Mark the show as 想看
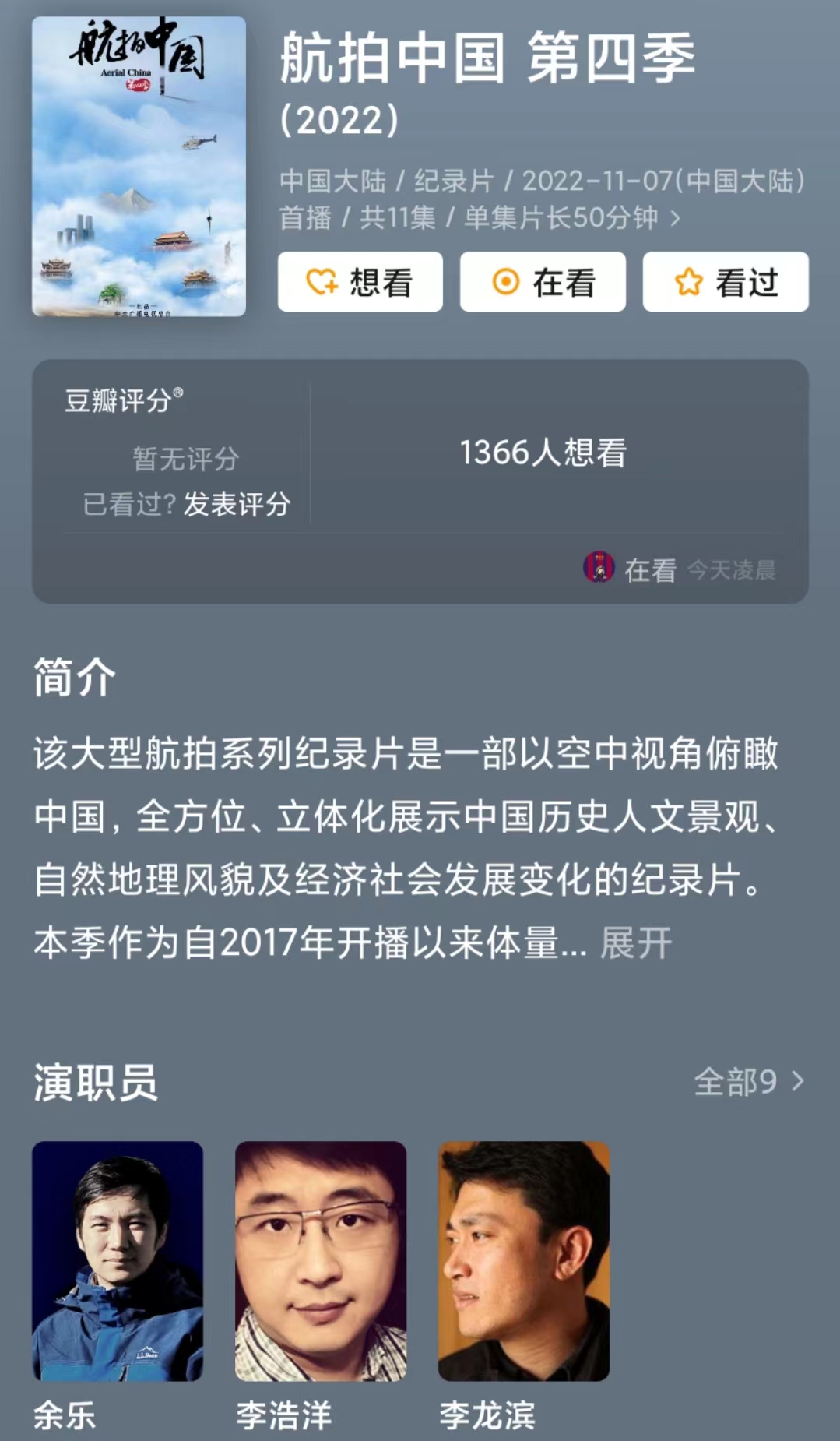The width and height of the screenshot is (840, 1441). [x=360, y=283]
